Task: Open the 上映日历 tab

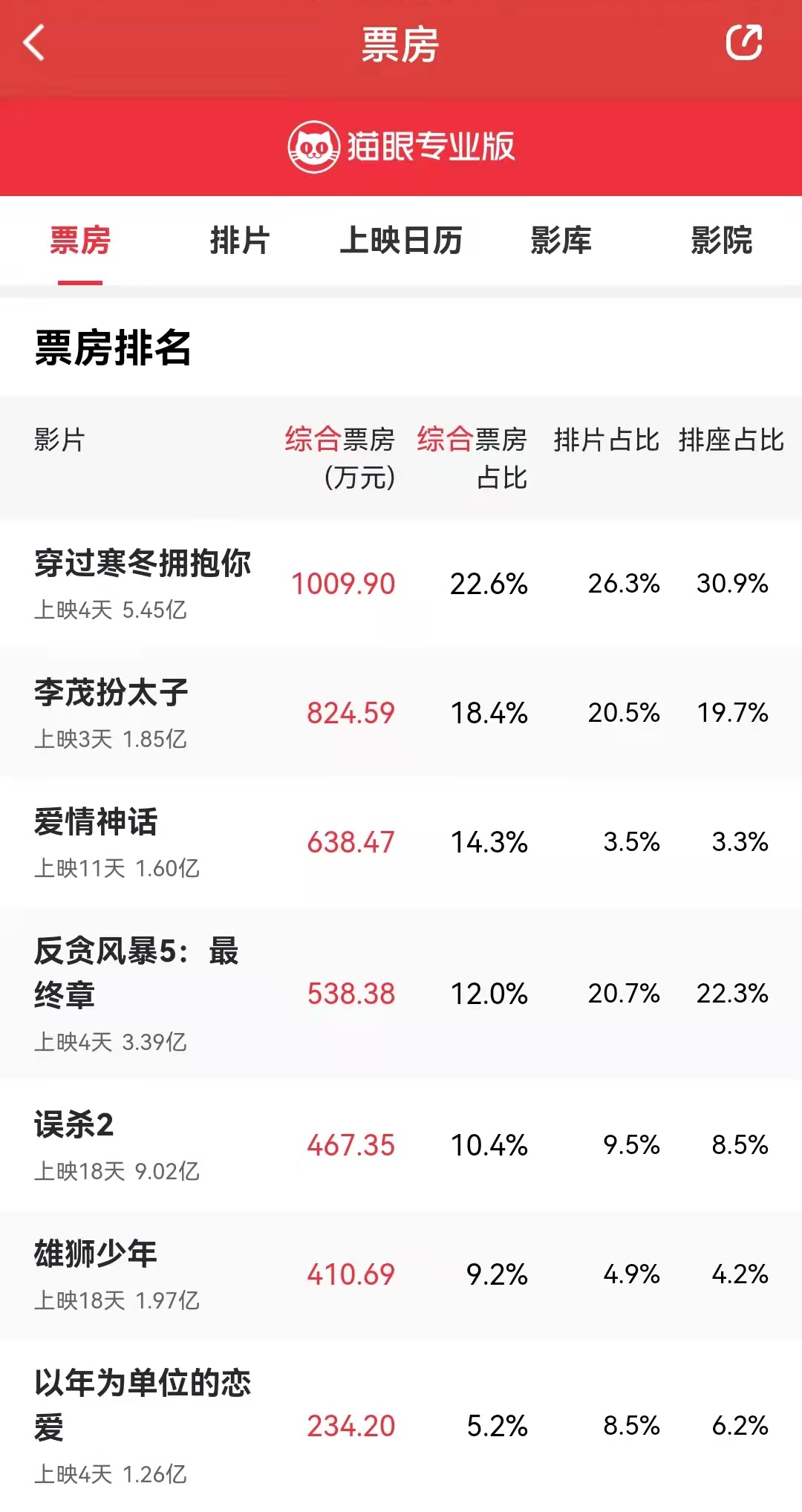Action: 401,241
